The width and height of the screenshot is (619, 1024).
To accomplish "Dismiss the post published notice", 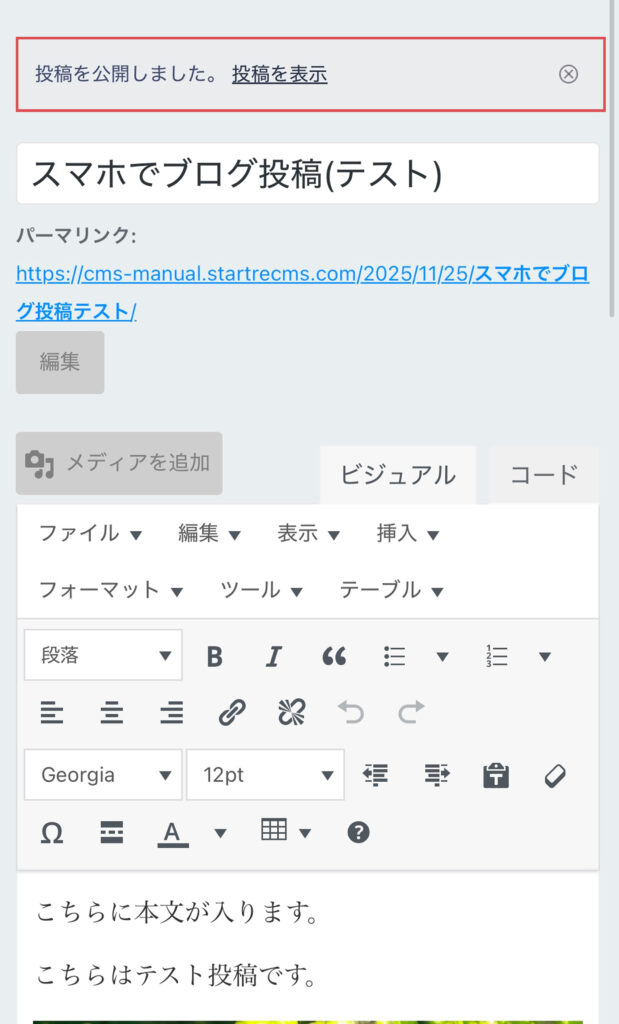I will click(x=568, y=74).
